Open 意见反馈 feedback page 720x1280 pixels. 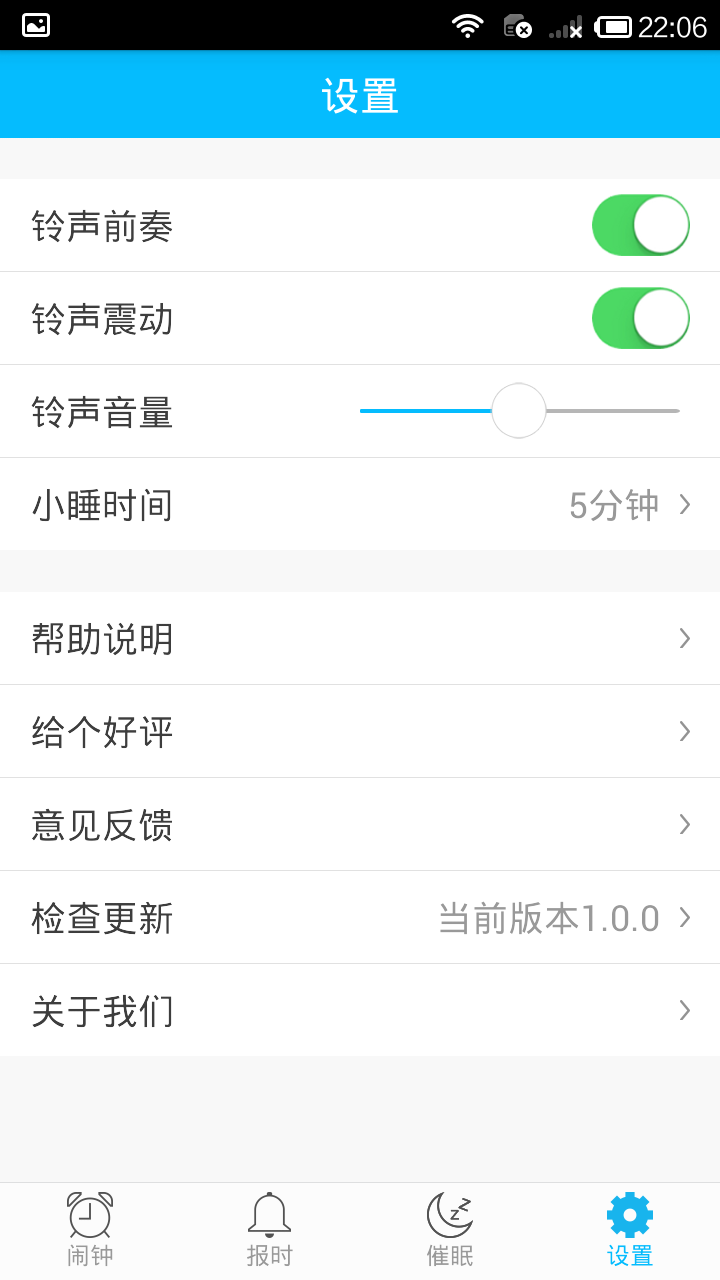[x=360, y=824]
